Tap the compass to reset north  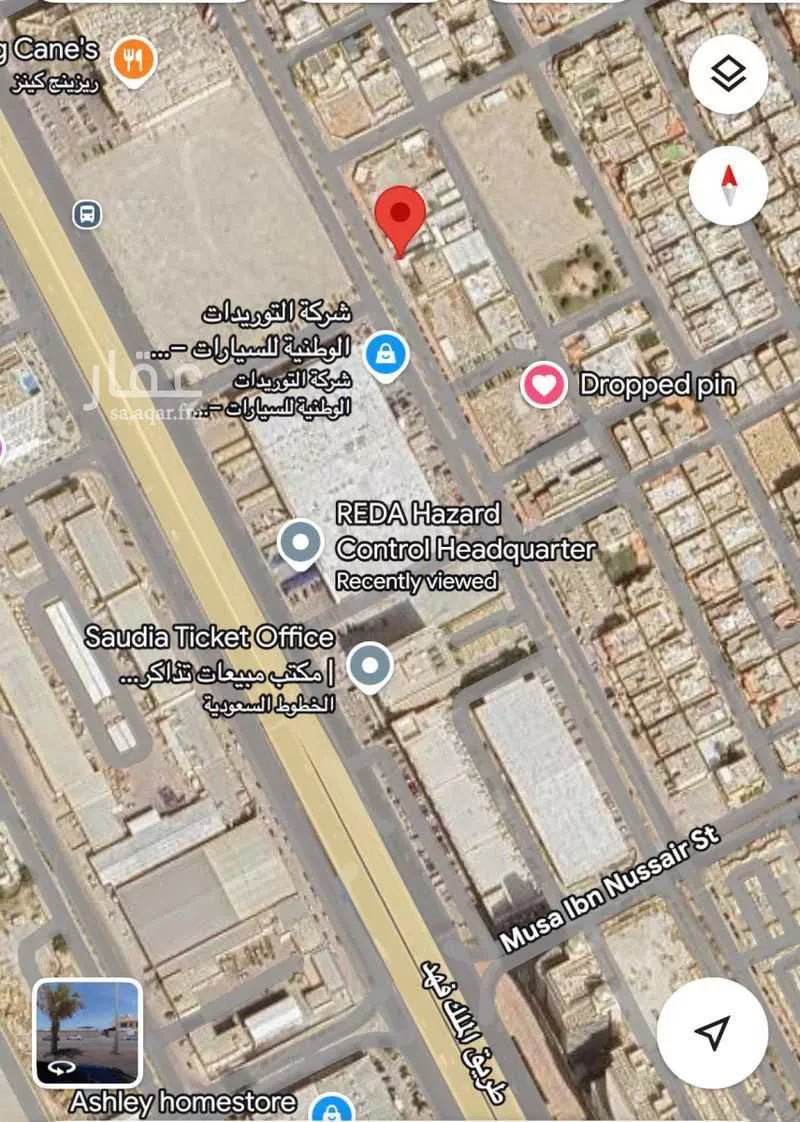tap(728, 184)
